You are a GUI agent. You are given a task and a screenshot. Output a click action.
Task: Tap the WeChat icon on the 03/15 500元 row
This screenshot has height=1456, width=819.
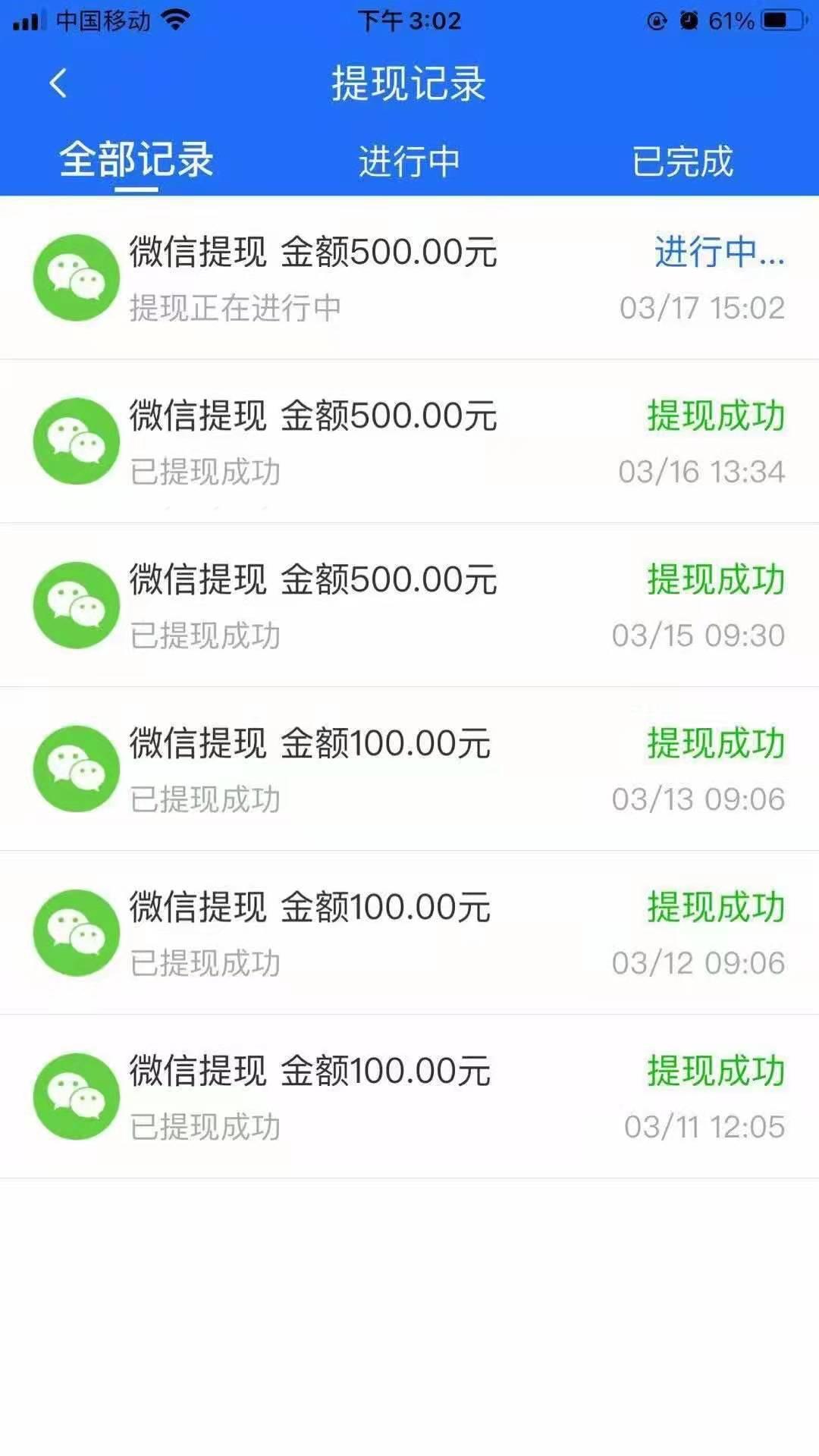pyautogui.click(x=76, y=604)
